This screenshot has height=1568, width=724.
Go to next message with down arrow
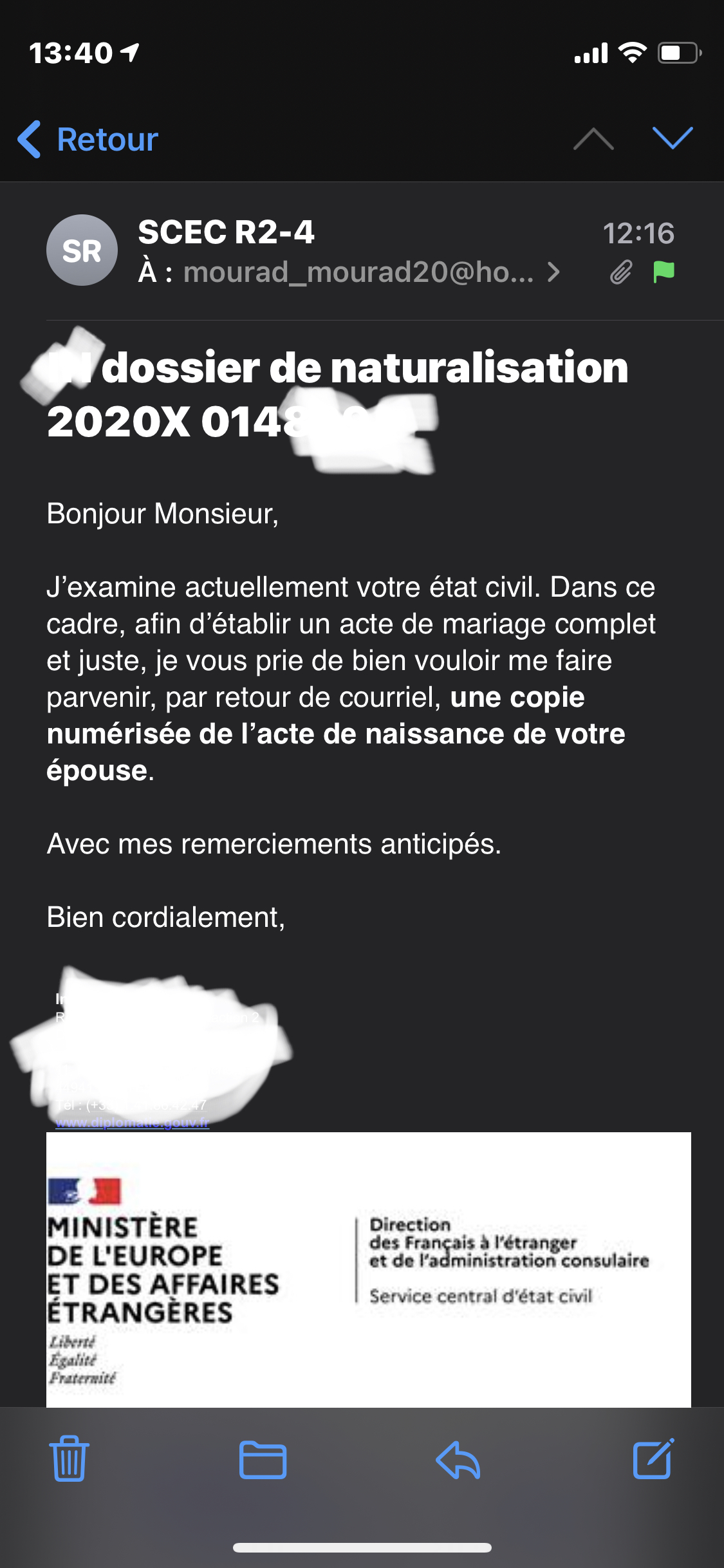[x=673, y=138]
